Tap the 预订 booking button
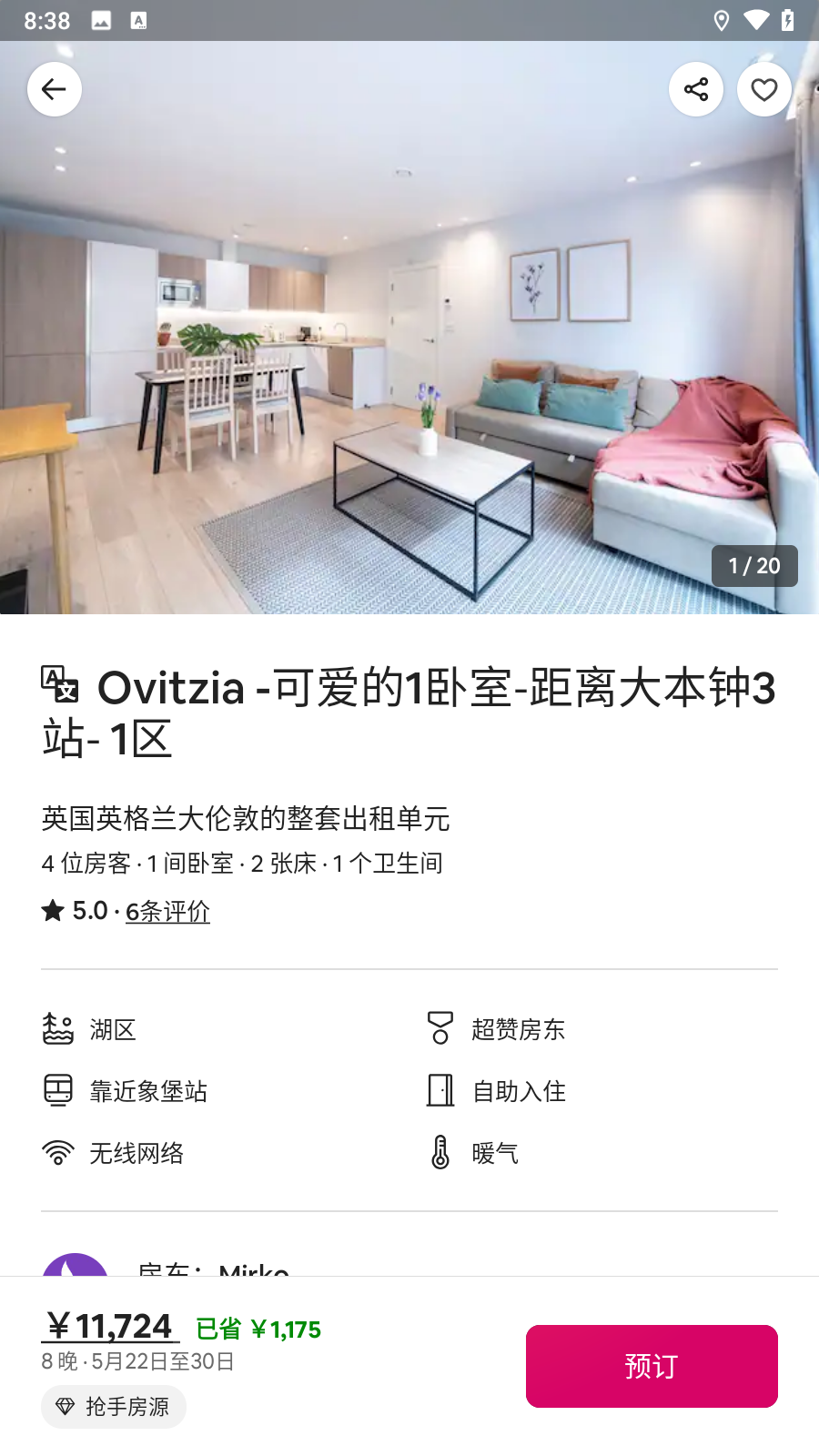 click(651, 1366)
